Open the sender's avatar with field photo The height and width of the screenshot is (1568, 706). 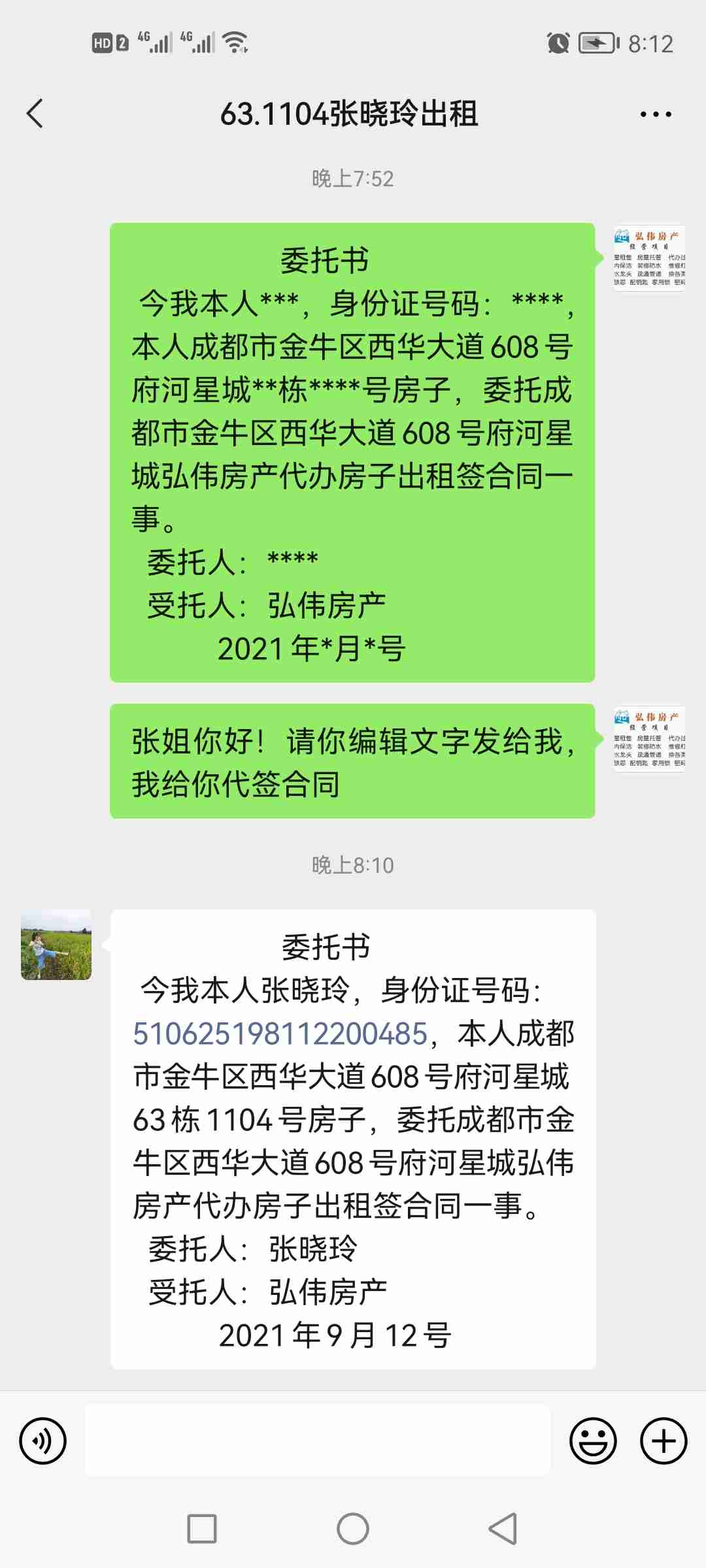(x=56, y=945)
